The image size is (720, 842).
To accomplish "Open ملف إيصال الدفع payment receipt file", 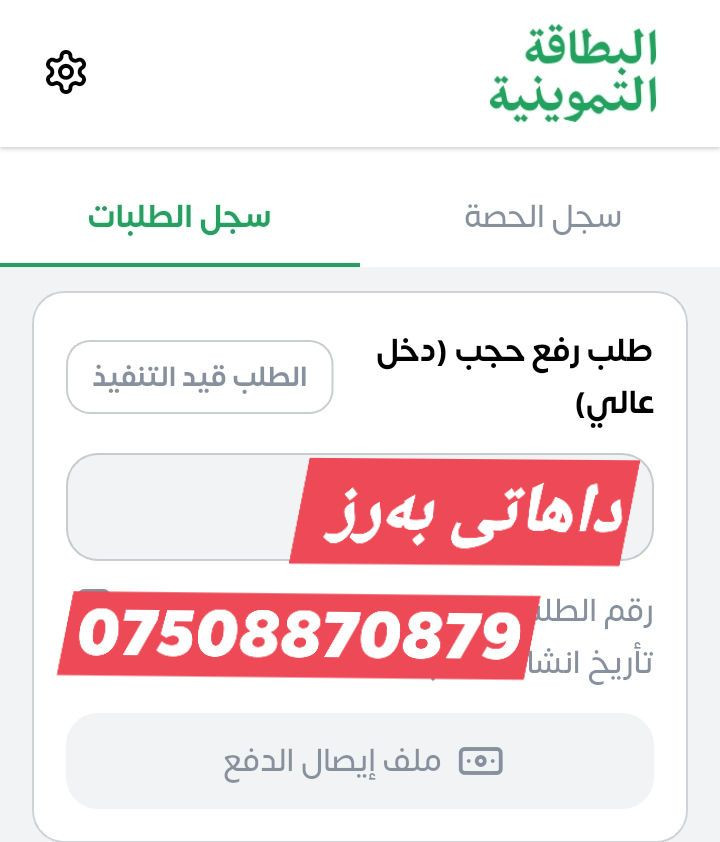I will 360,761.
